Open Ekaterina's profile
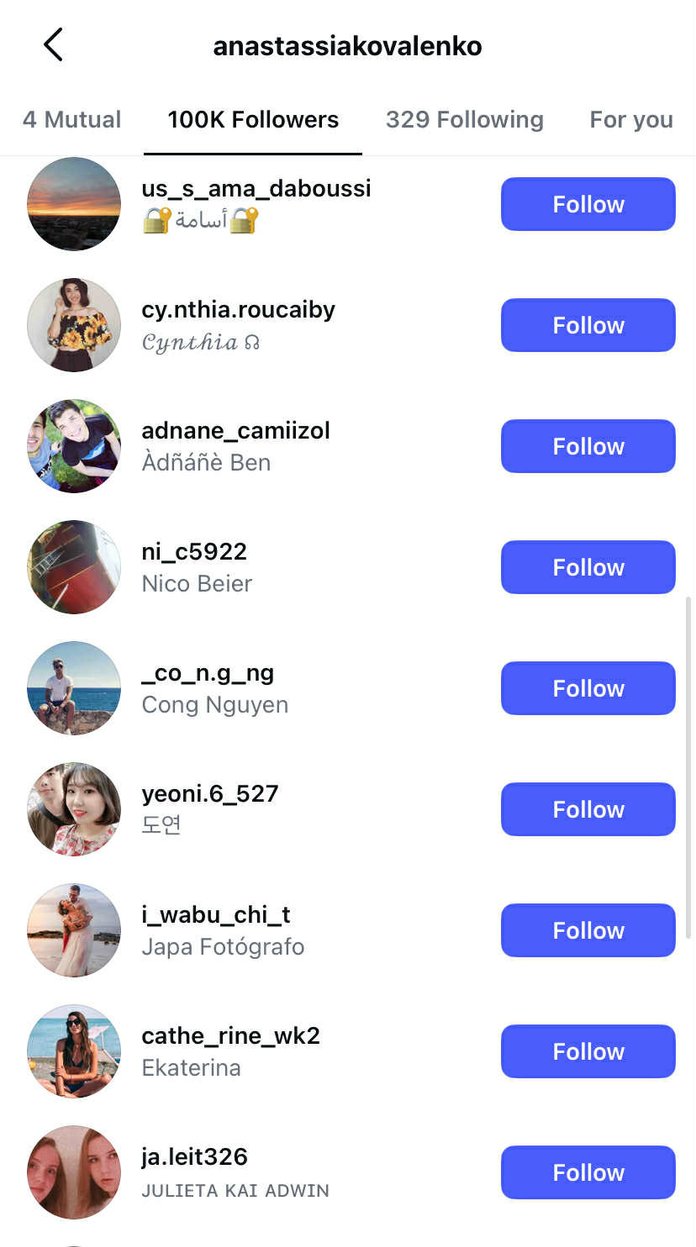 pyautogui.click(x=230, y=1037)
